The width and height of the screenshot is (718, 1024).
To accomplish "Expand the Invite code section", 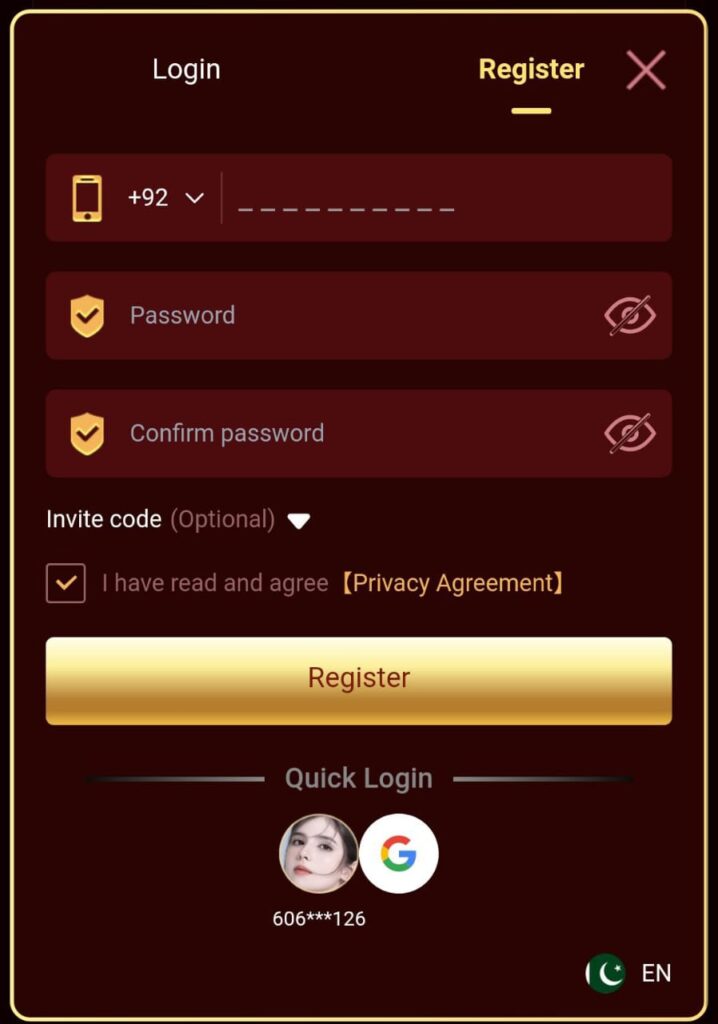I will pyautogui.click(x=298, y=520).
